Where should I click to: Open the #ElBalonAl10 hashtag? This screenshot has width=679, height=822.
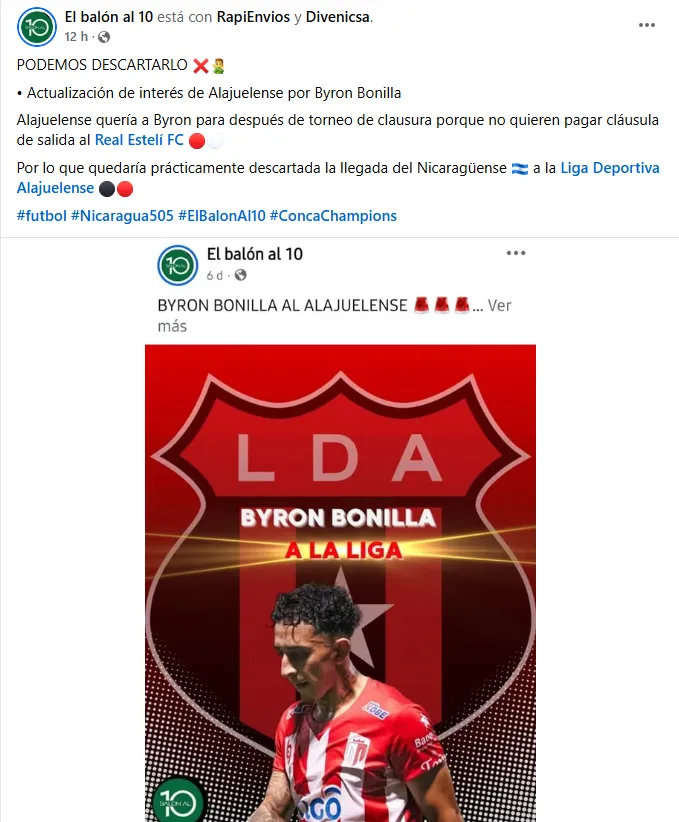coord(221,215)
